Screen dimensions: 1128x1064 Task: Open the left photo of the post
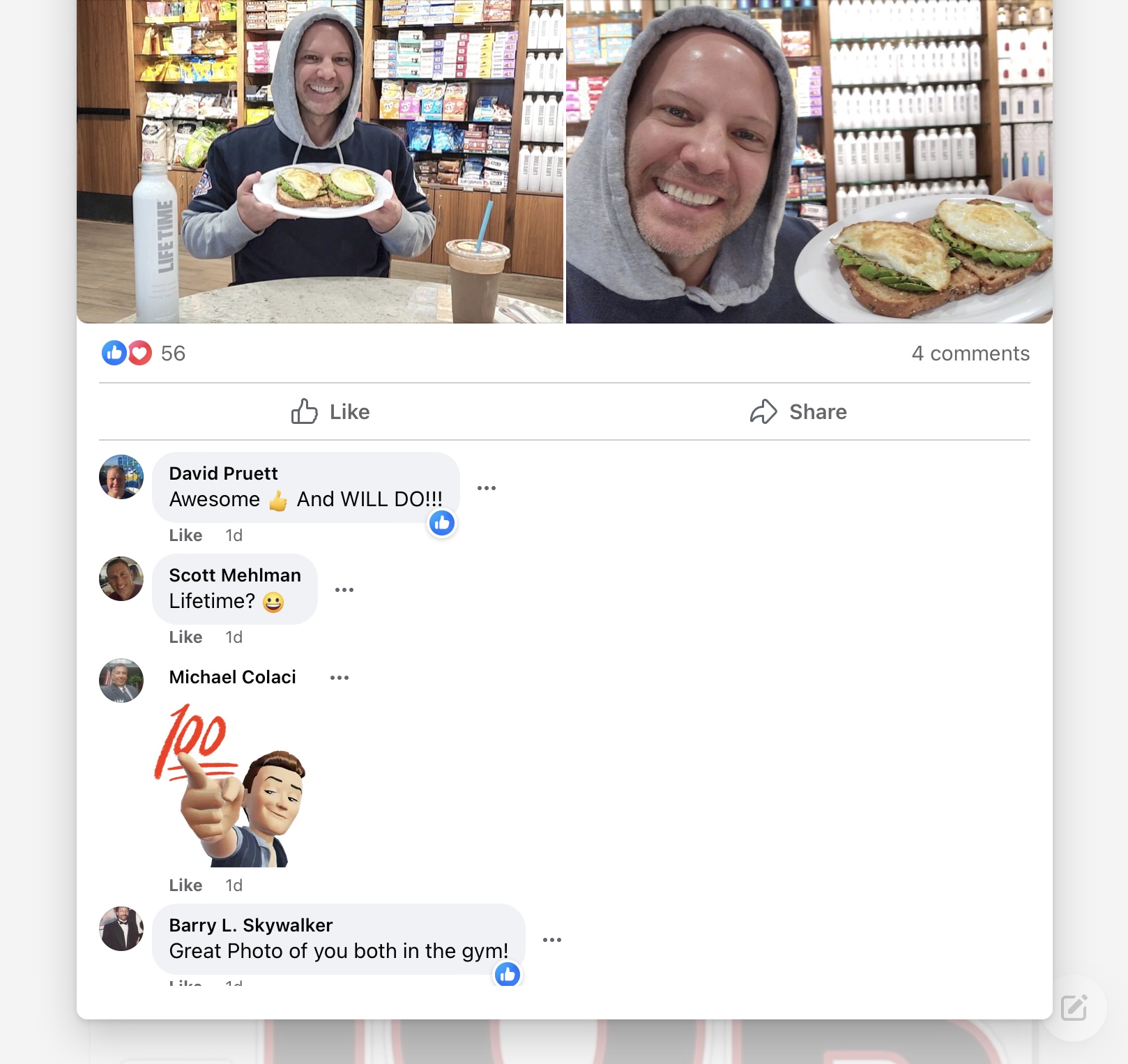coord(320,160)
